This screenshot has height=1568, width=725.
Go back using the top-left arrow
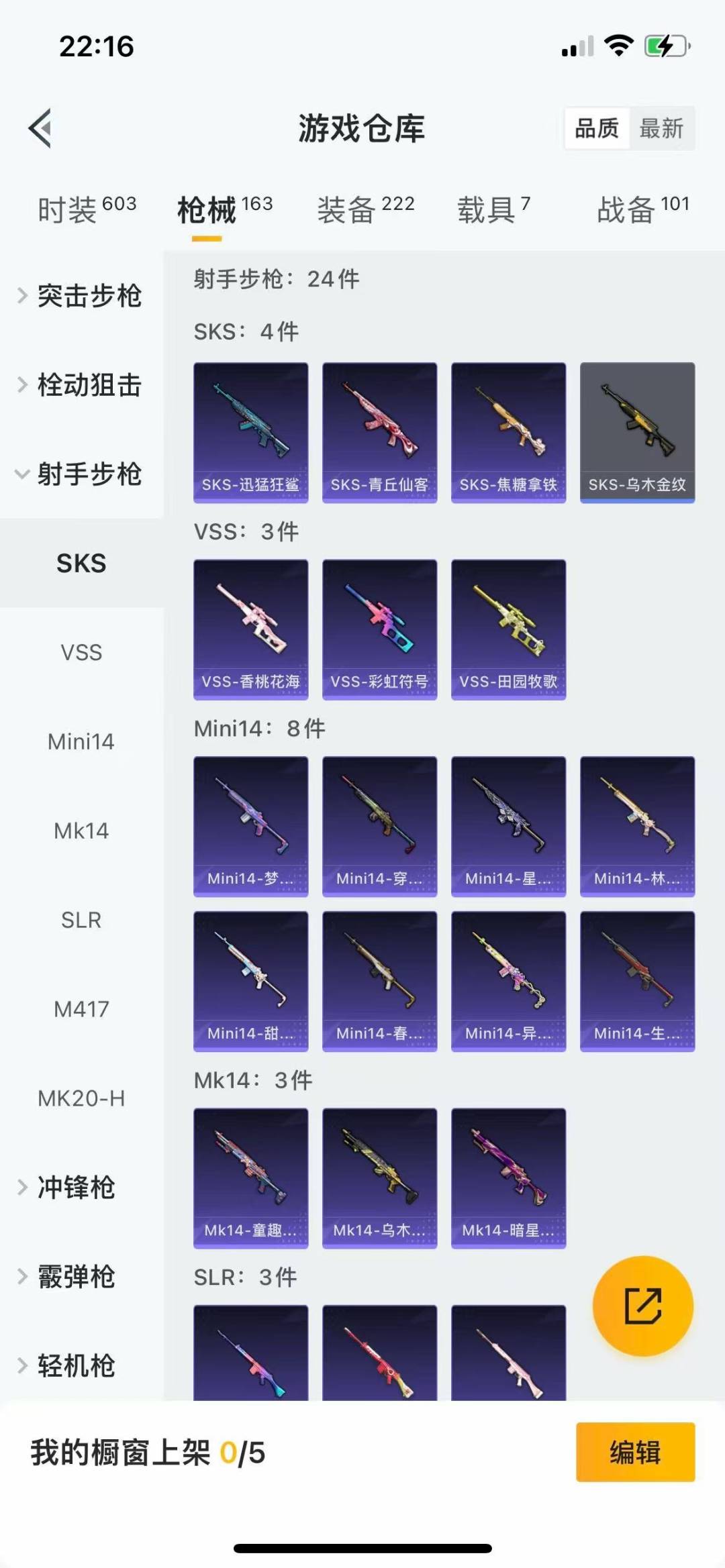tap(40, 127)
